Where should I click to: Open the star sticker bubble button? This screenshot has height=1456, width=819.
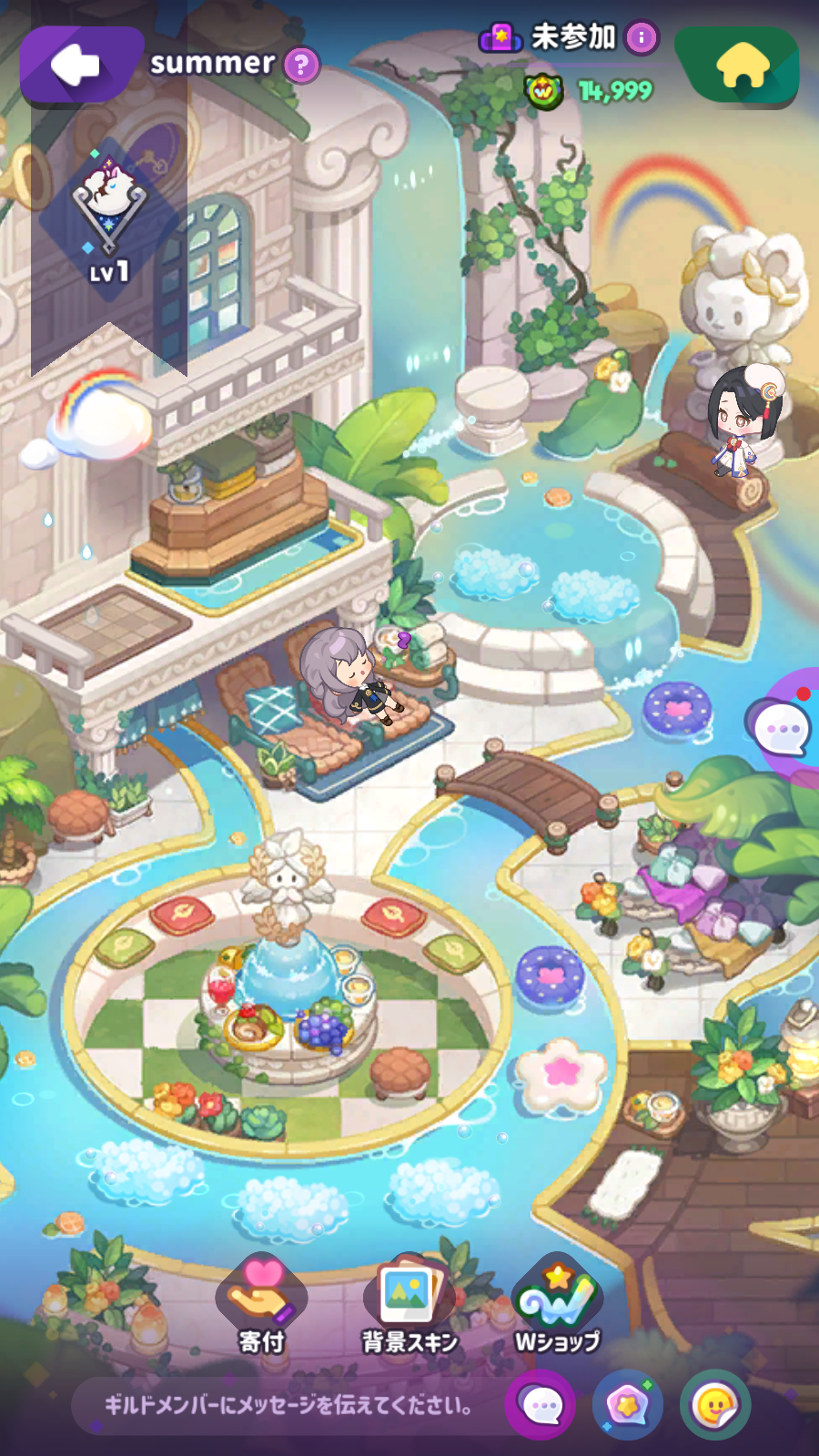[x=627, y=1406]
